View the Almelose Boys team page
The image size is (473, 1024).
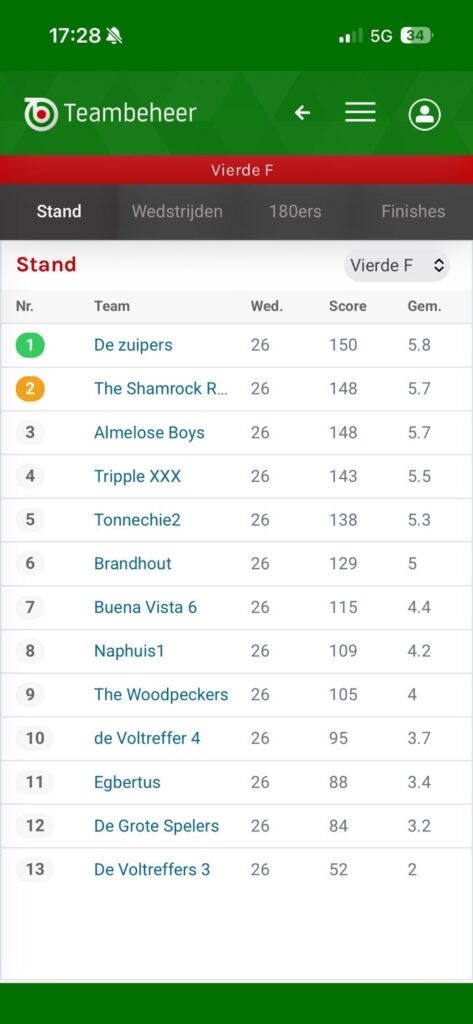click(x=149, y=432)
